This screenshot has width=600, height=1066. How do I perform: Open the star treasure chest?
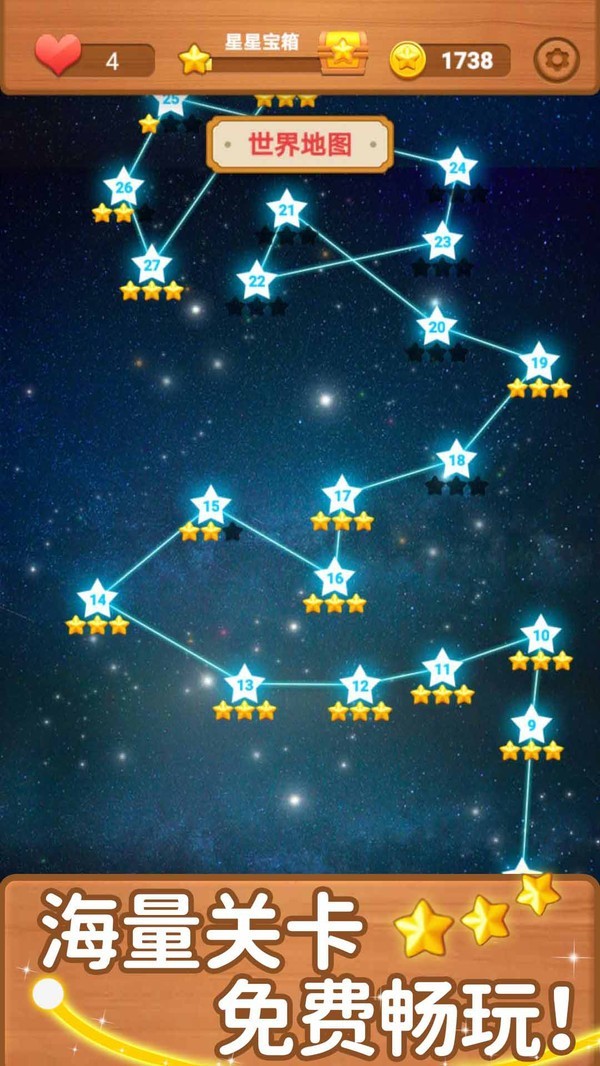click(343, 52)
